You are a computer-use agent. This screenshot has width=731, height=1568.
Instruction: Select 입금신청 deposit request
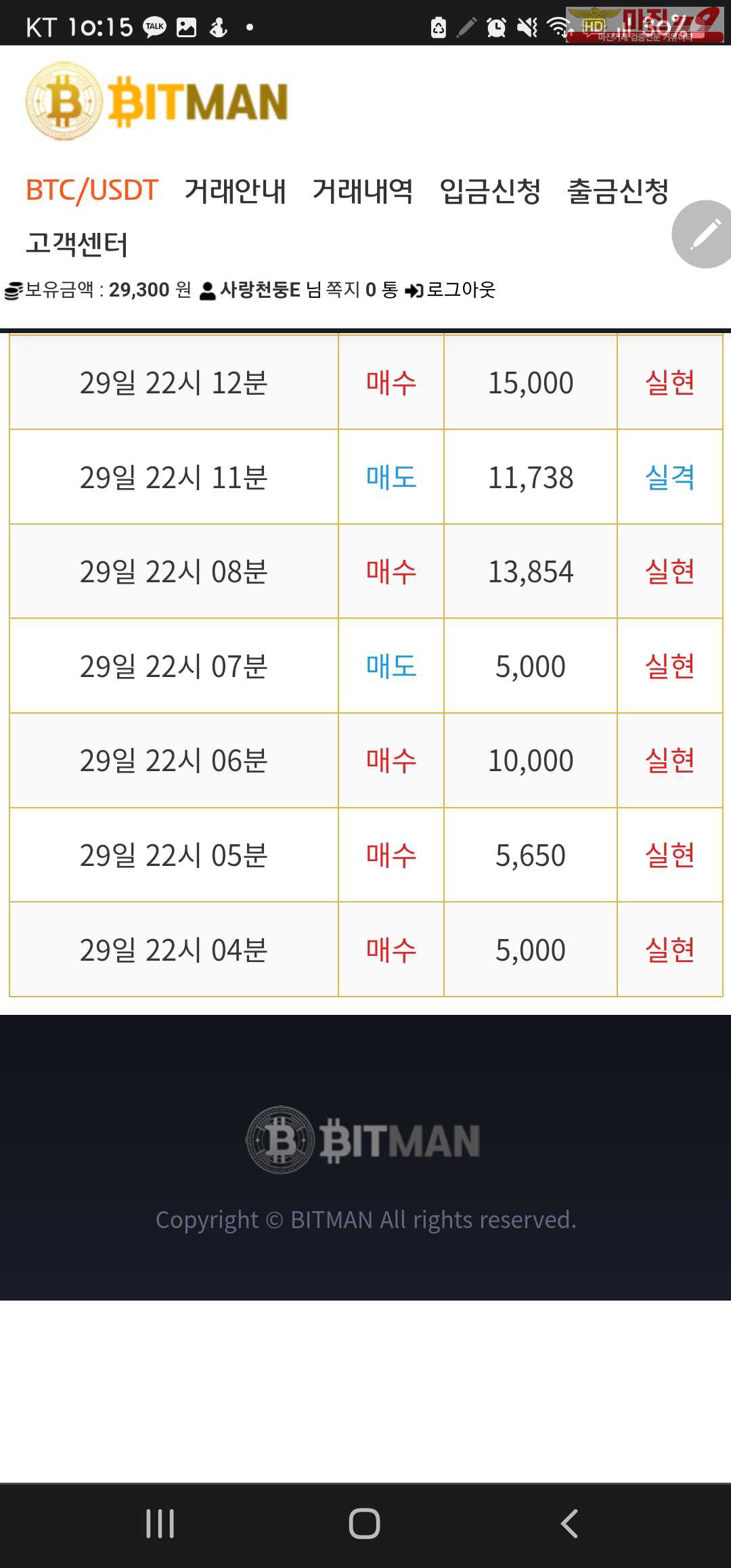click(x=490, y=190)
